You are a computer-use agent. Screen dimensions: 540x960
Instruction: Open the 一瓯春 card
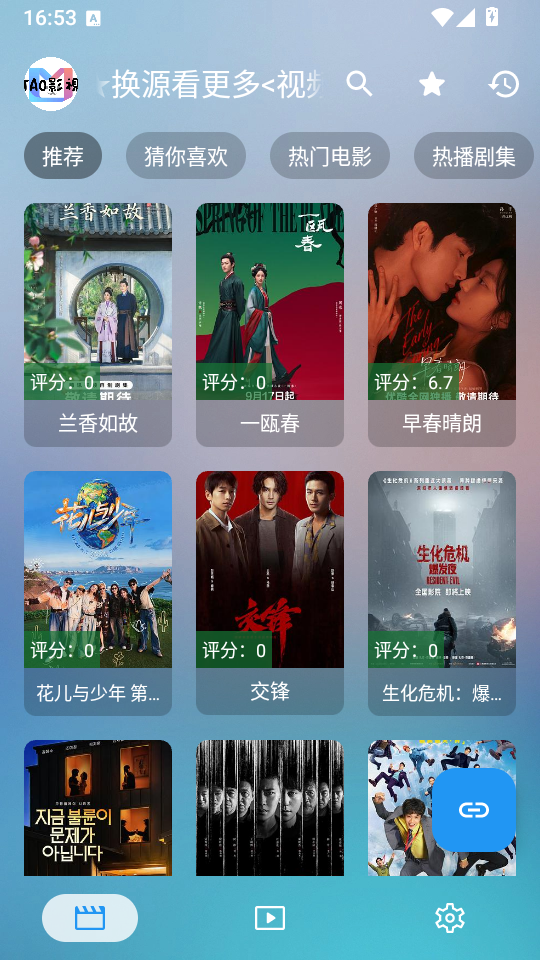click(270, 324)
